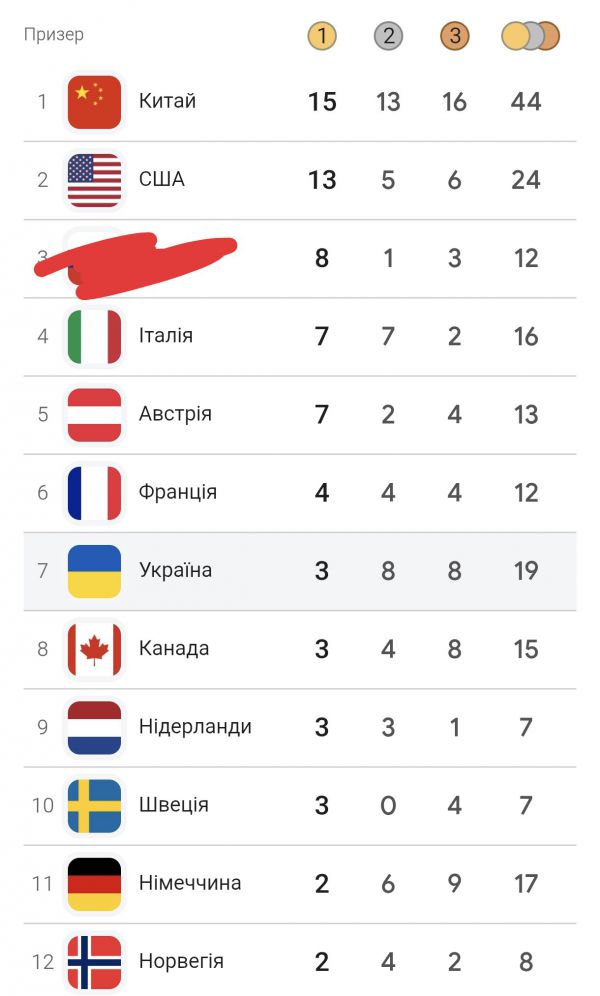Open the highlighted Україна row

tap(176, 571)
